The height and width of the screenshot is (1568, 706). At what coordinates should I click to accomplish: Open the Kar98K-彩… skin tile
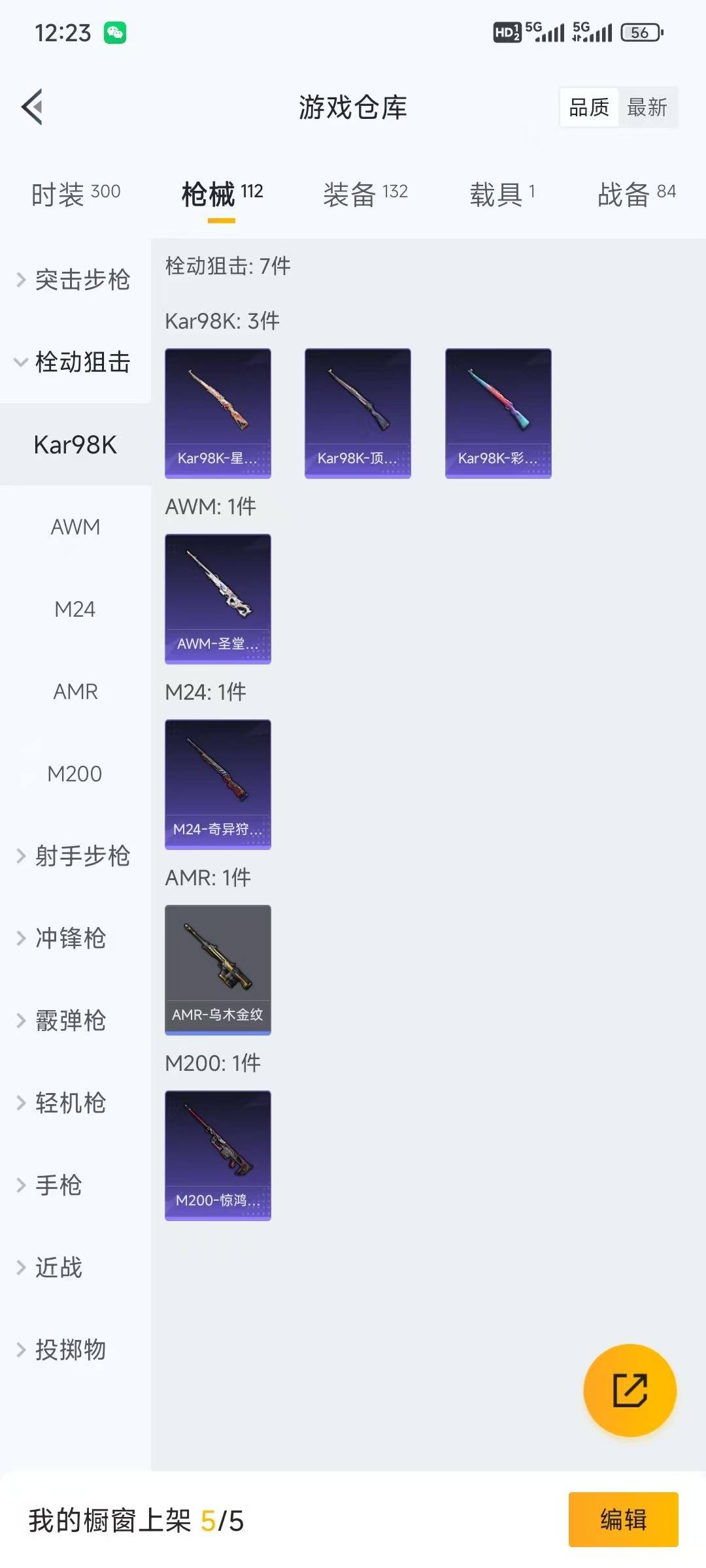pyautogui.click(x=498, y=413)
